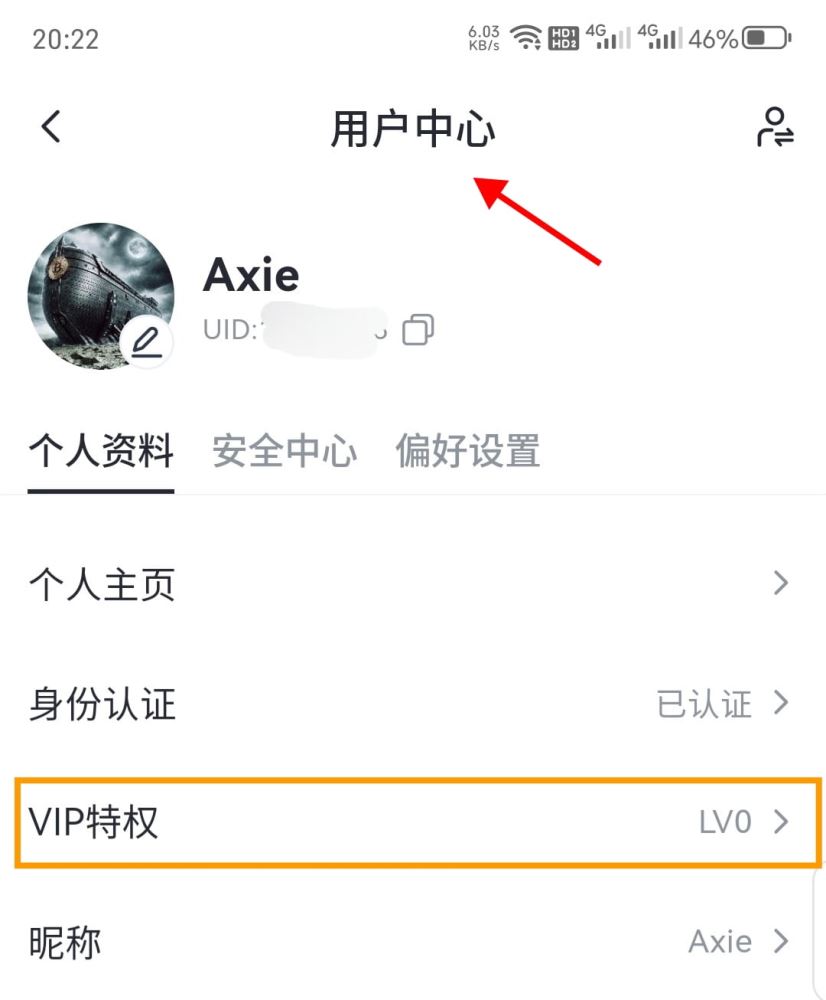The height and width of the screenshot is (1000, 826).
Task: Go back from 用户中心
Action: pos(51,128)
